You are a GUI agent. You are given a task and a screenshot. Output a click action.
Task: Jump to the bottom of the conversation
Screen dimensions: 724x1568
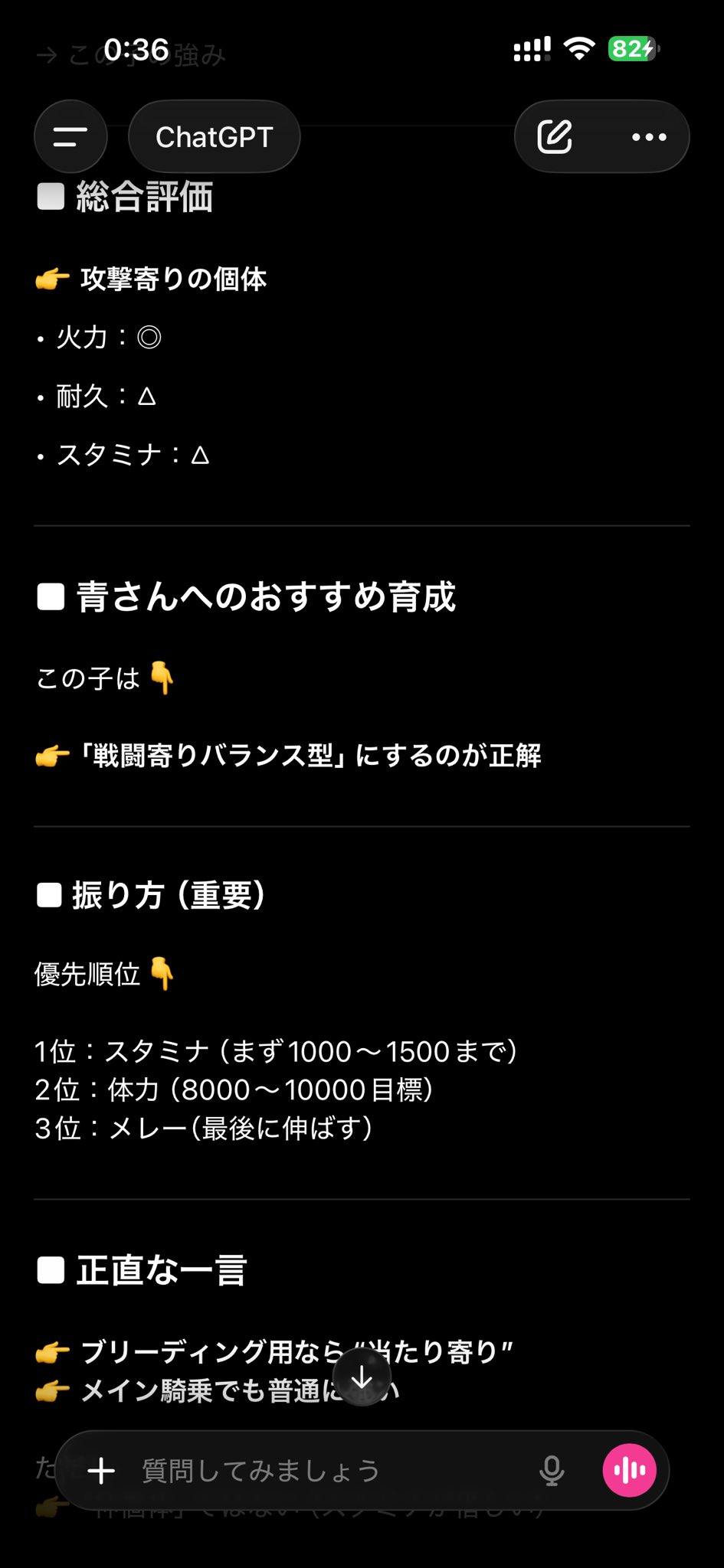(362, 1378)
